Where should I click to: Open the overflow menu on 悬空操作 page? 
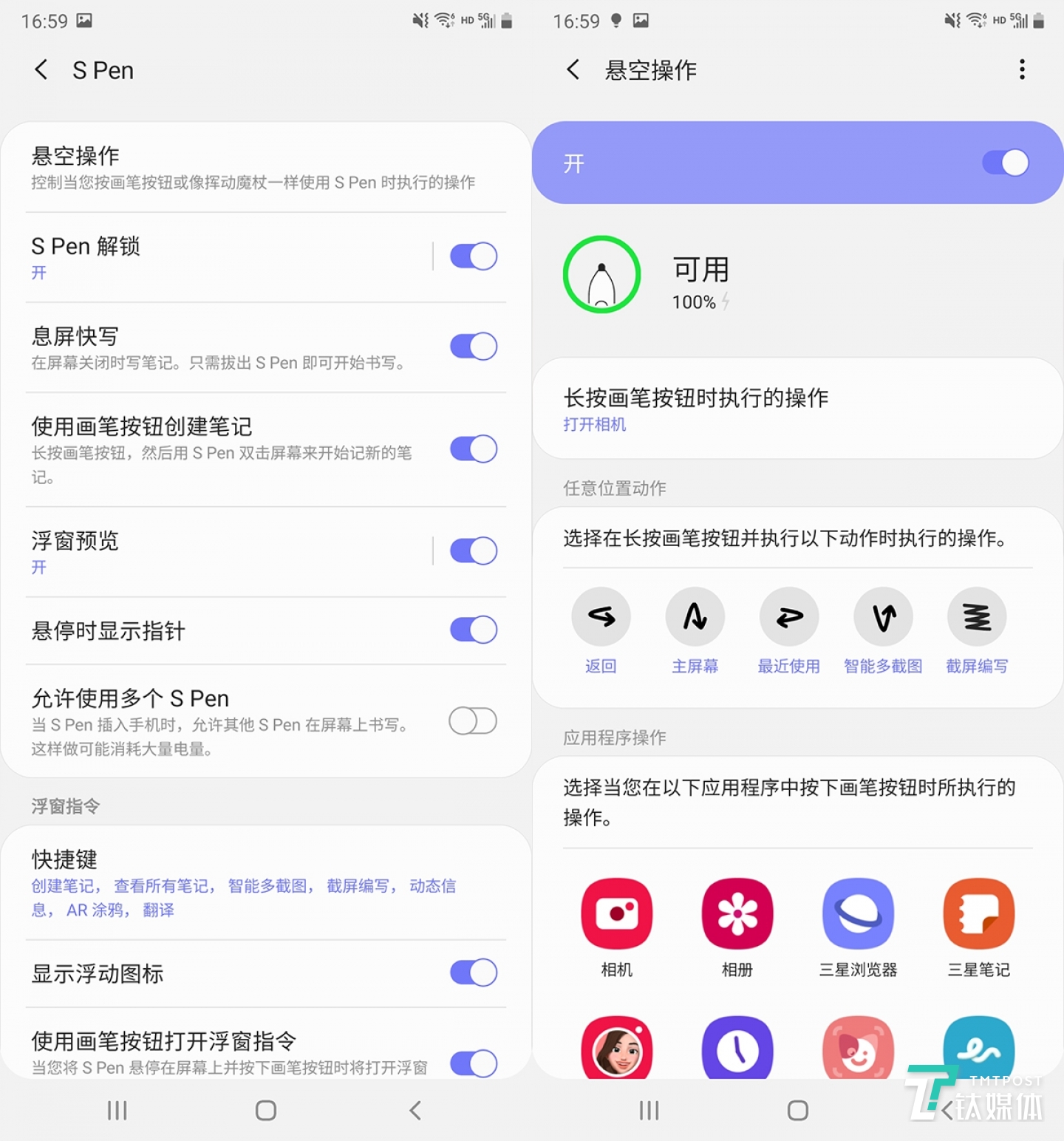point(1022,70)
